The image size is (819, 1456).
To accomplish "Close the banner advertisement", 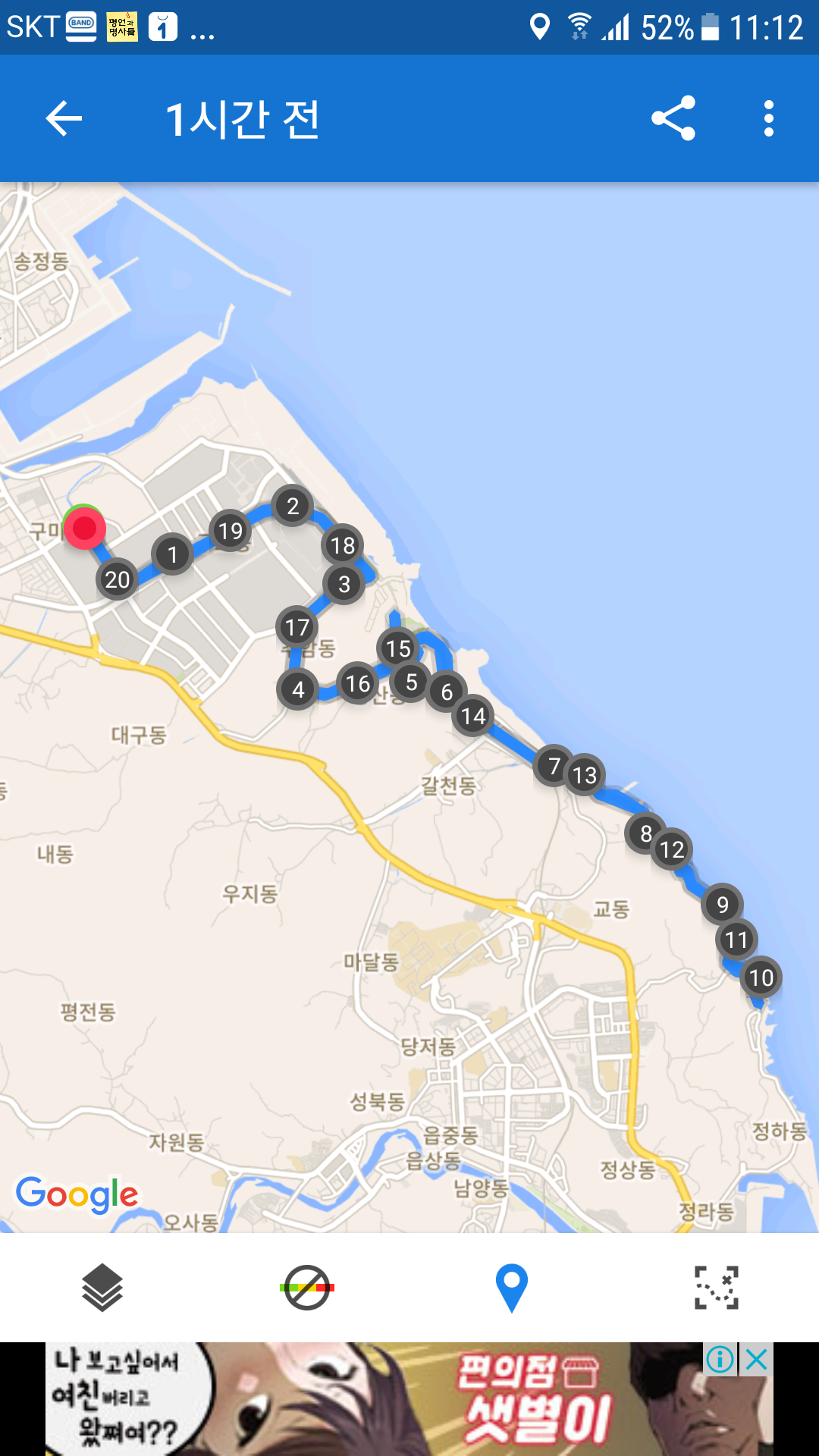I will pyautogui.click(x=757, y=1360).
